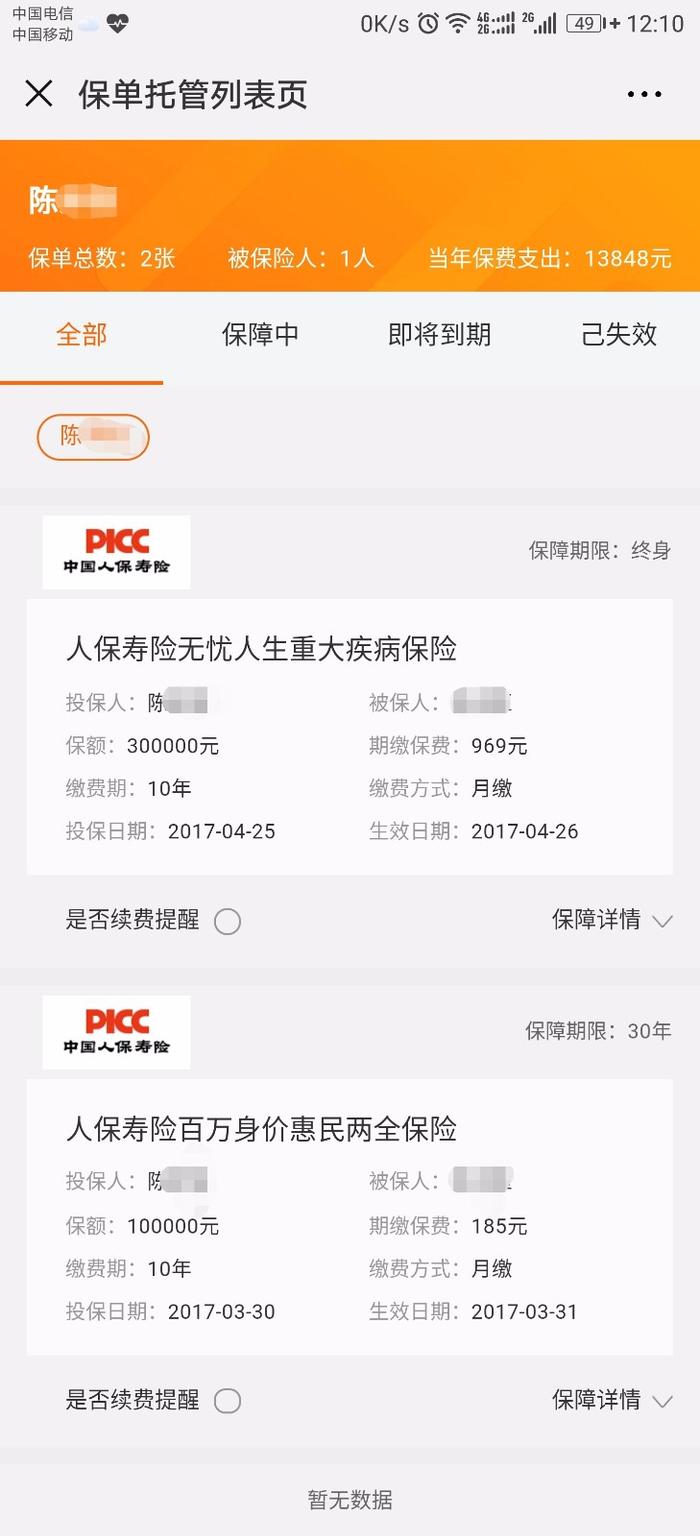The width and height of the screenshot is (700, 1536).
Task: Switch to the 已失效 tab
Action: 619,335
